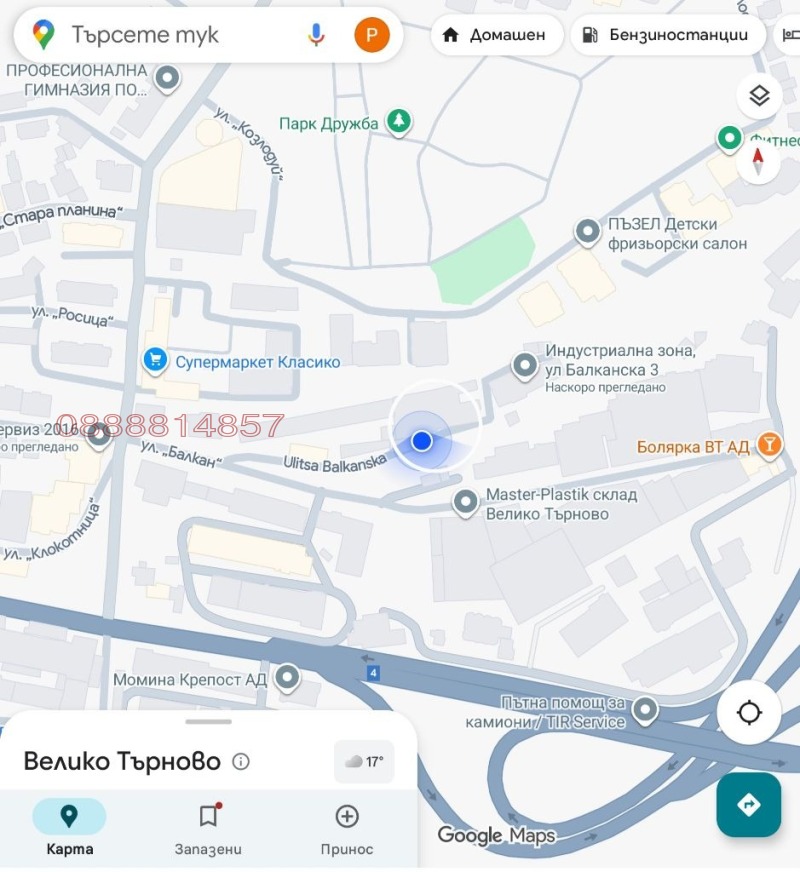Tap the voice search microphone icon
800x872 pixels.
pyautogui.click(x=316, y=34)
